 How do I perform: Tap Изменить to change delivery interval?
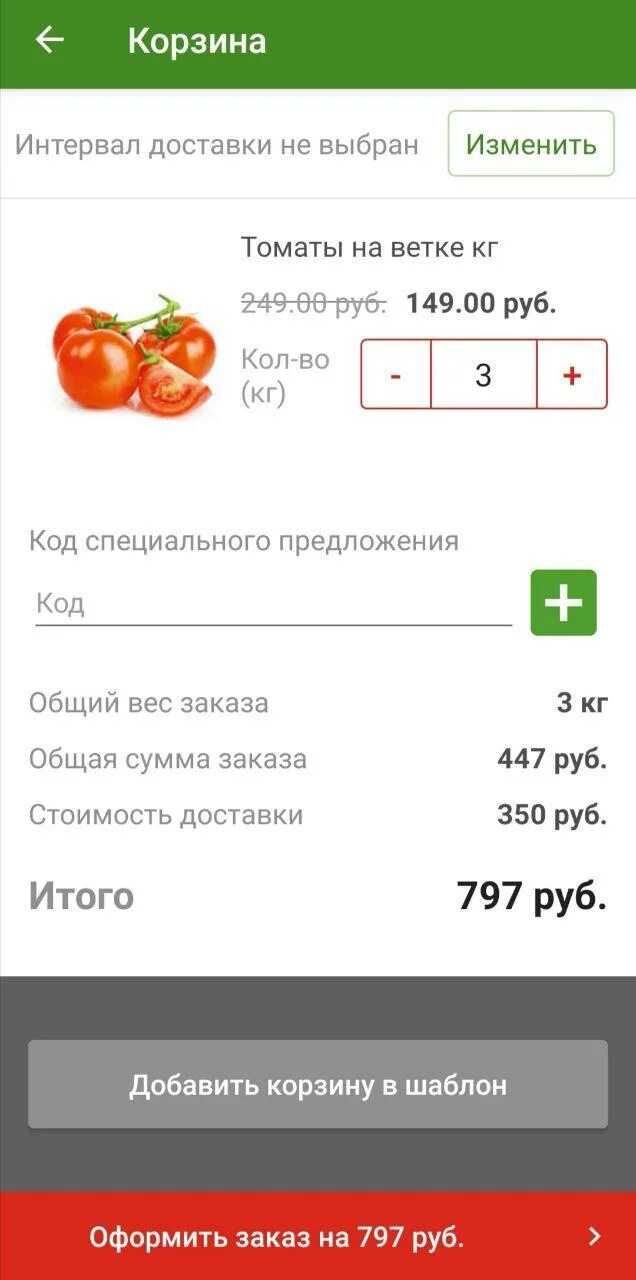coord(530,144)
